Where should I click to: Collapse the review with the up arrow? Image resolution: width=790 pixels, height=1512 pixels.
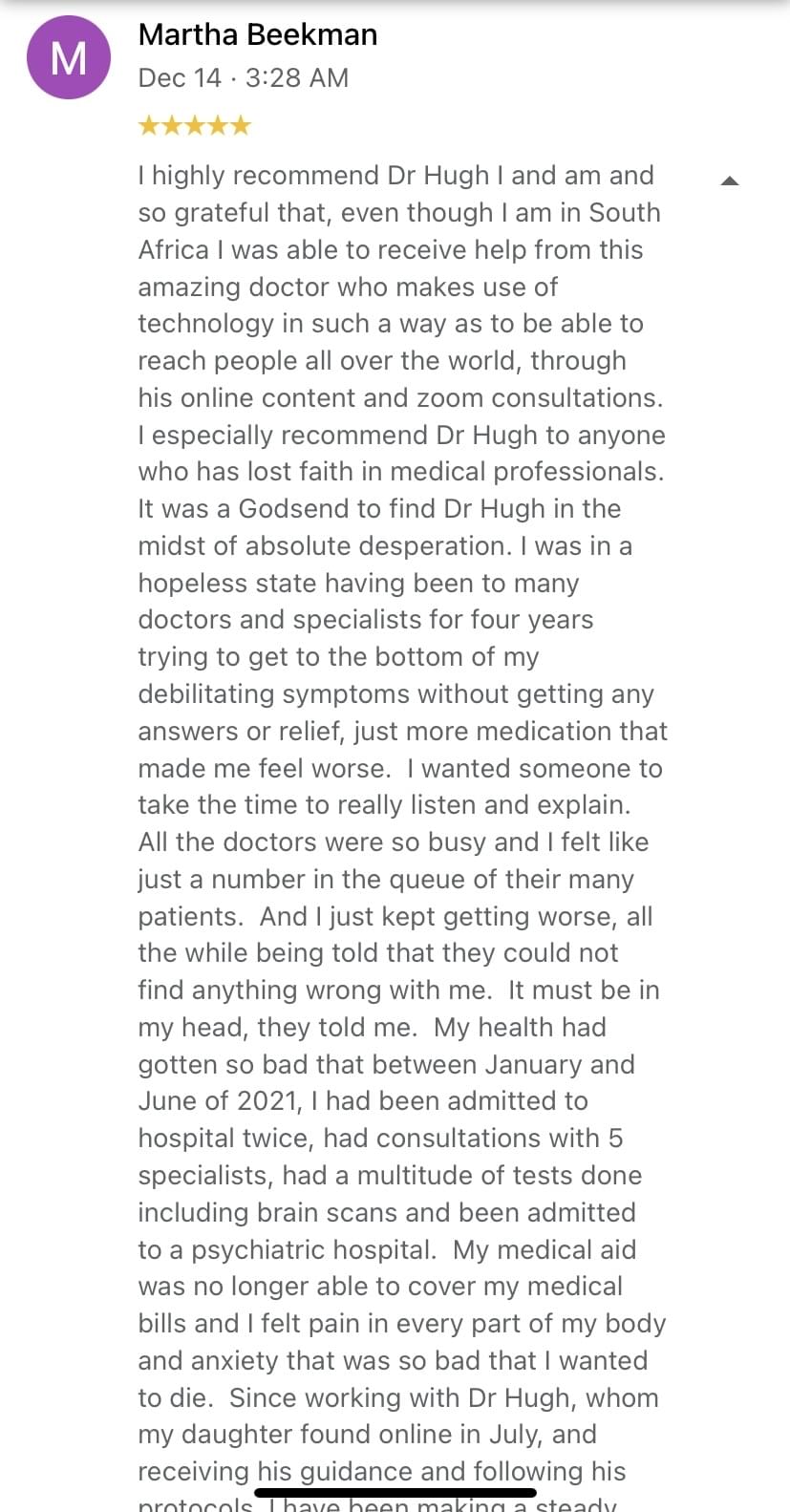coord(730,181)
